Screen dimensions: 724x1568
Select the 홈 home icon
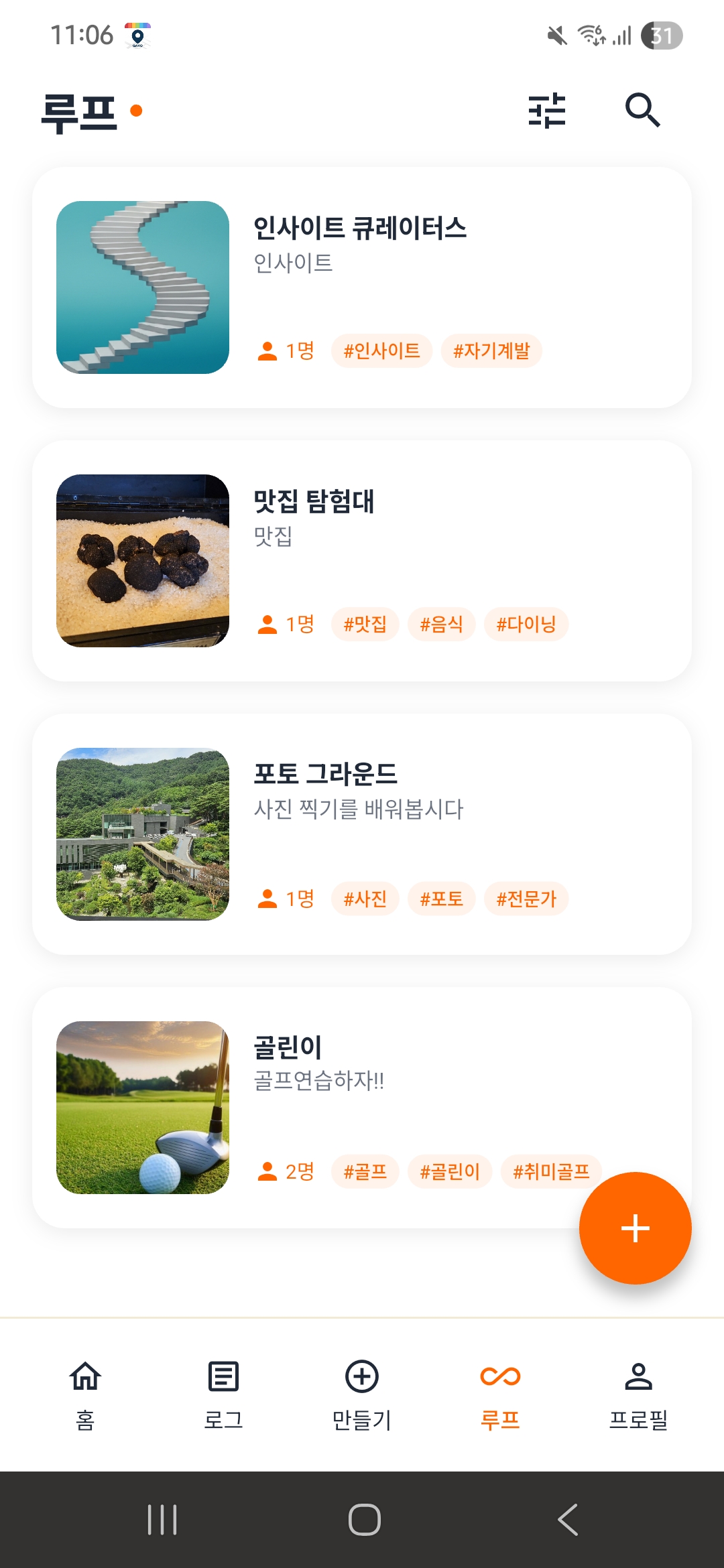pos(85,1377)
